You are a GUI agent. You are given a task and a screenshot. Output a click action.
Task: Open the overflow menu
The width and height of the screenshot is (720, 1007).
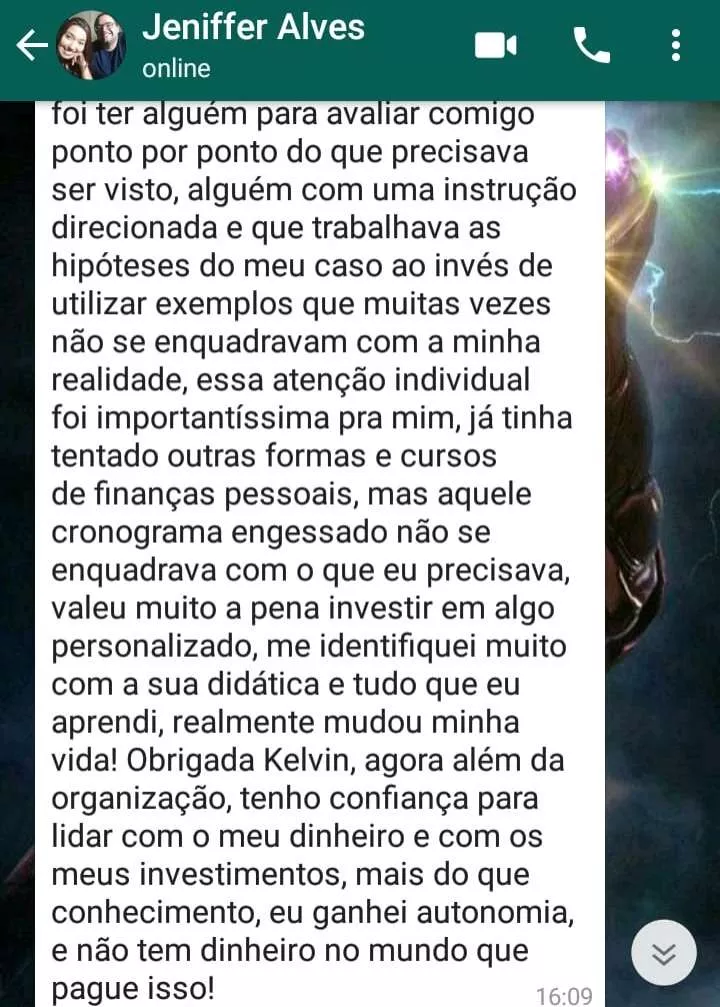tap(676, 46)
